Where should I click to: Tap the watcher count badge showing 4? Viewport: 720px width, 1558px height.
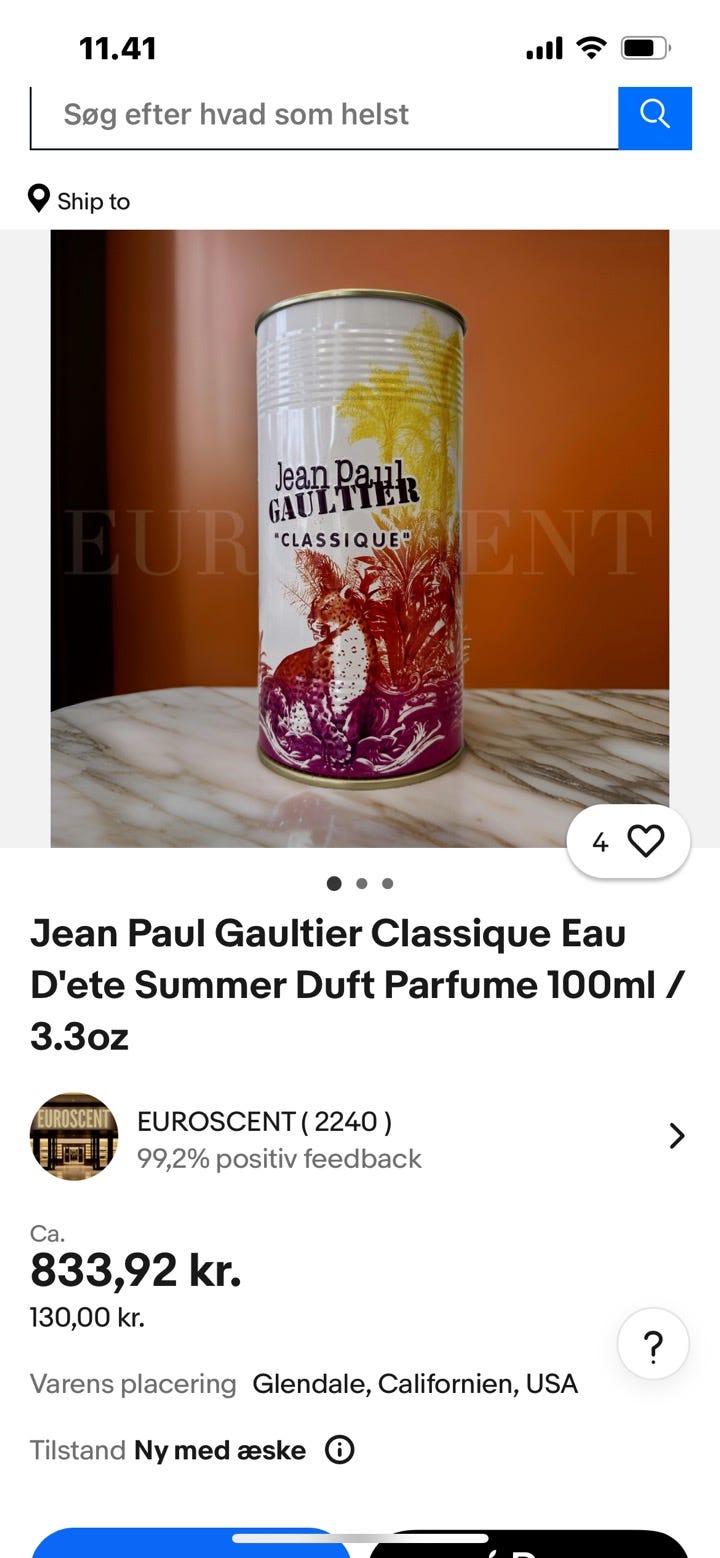(600, 841)
